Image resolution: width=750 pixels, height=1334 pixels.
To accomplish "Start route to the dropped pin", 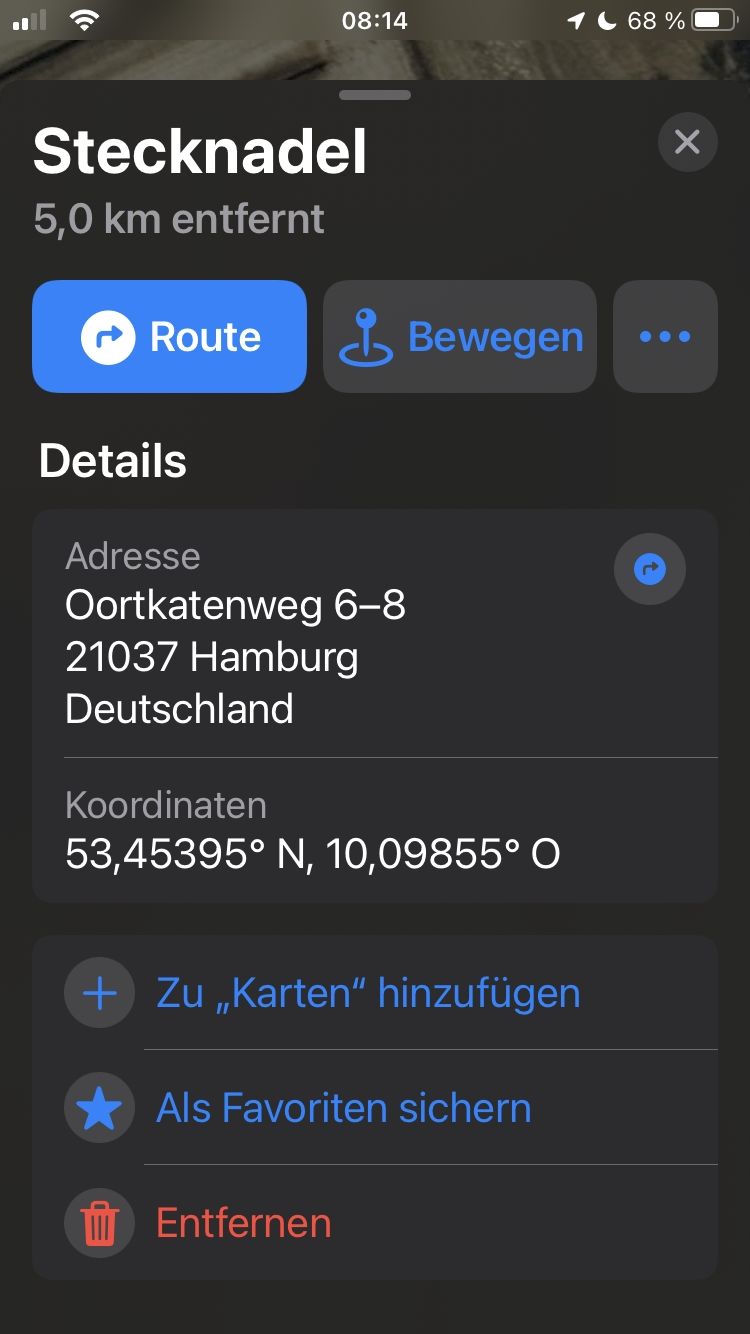I will coord(169,337).
